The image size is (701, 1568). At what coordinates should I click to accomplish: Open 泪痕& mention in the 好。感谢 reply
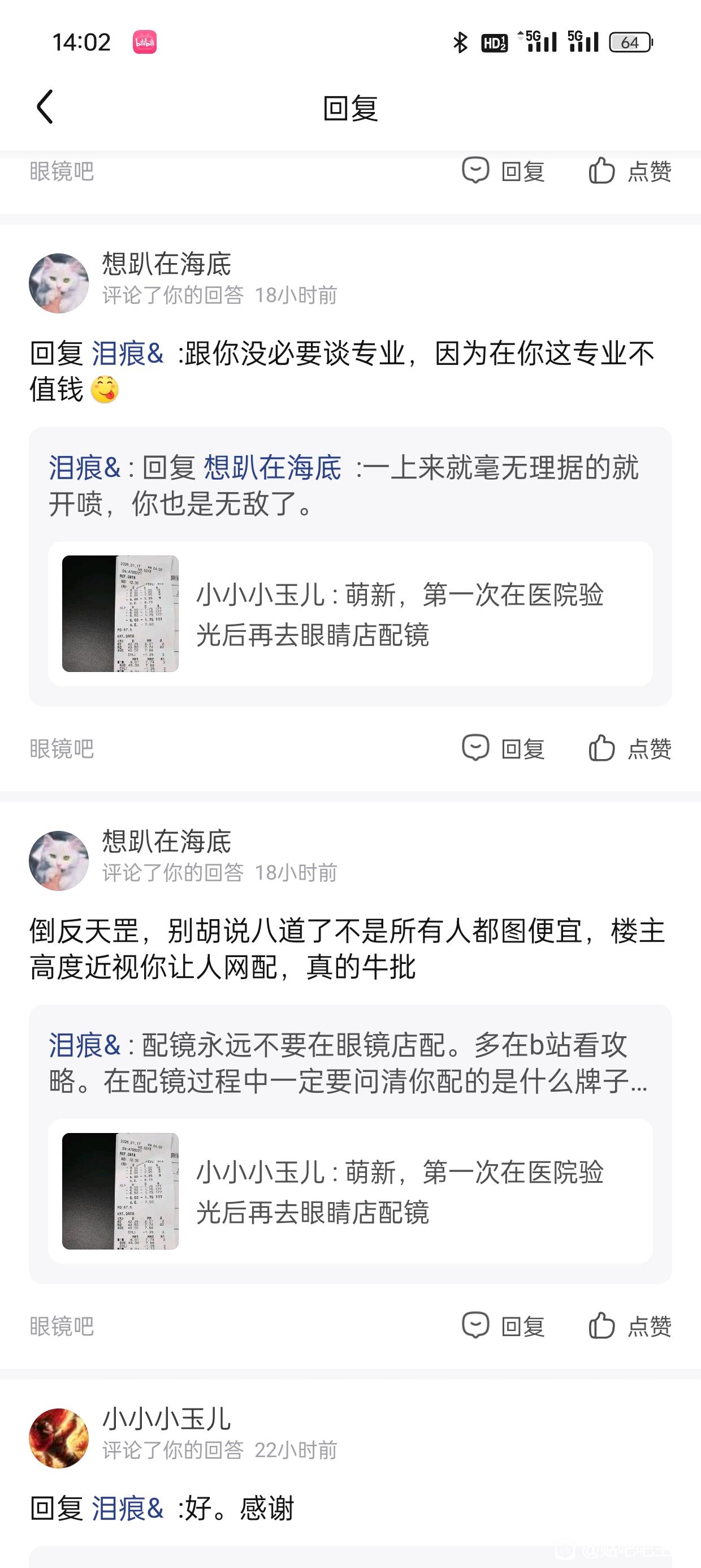pos(128,1509)
